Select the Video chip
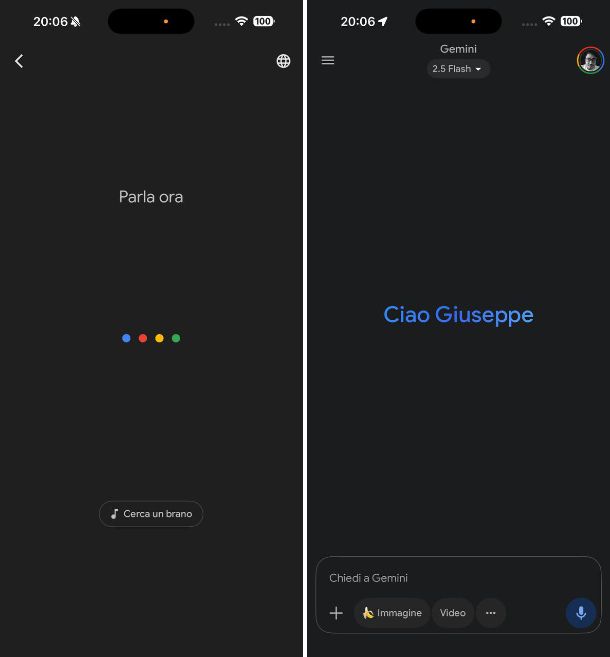 (453, 613)
